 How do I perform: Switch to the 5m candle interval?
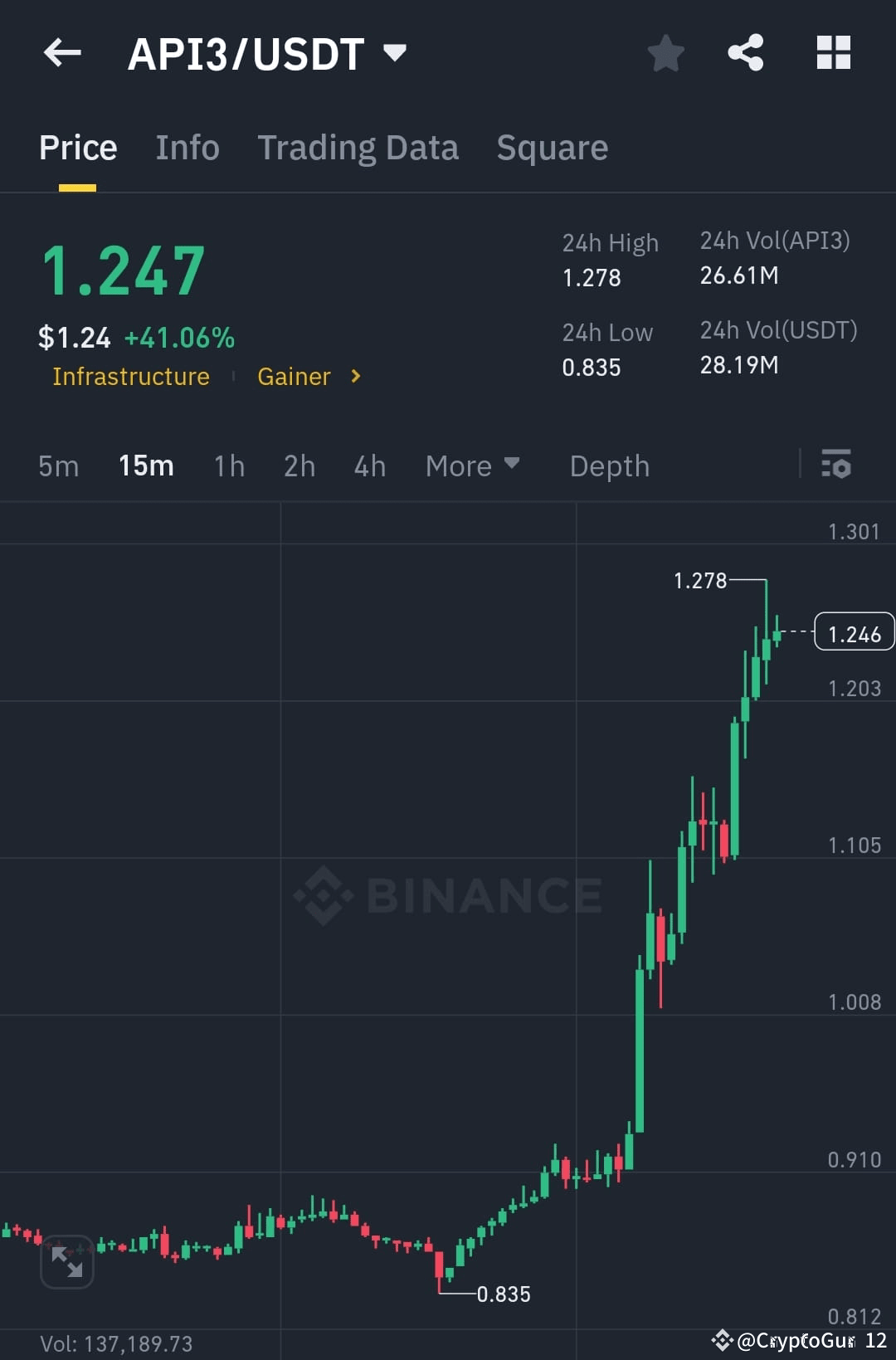pyautogui.click(x=57, y=466)
